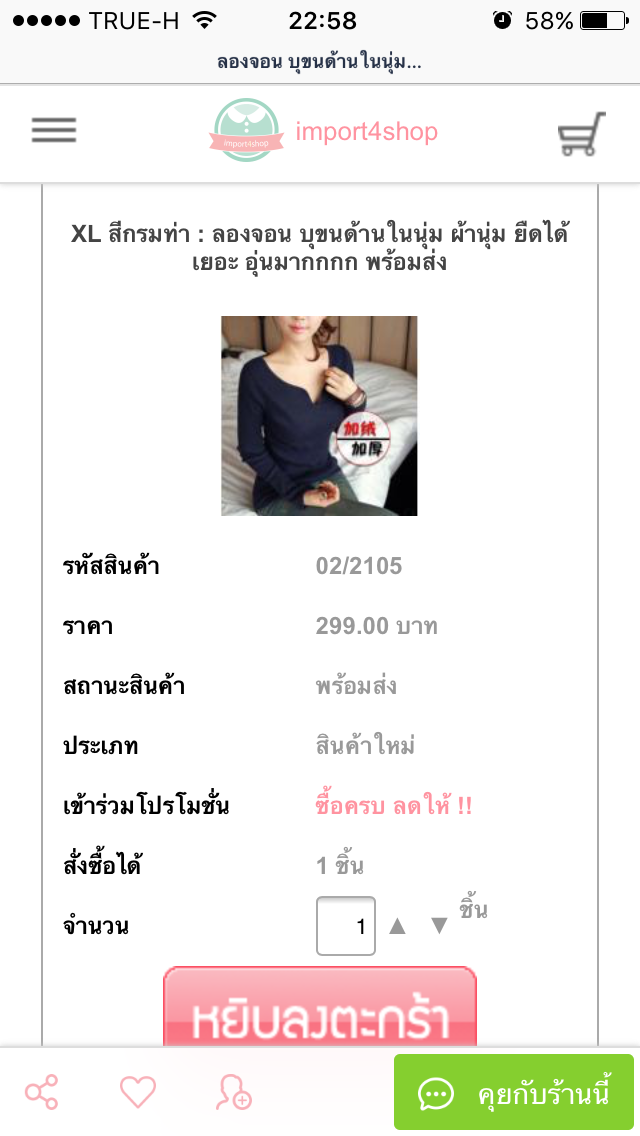Open the navy sweater product image

click(x=319, y=416)
